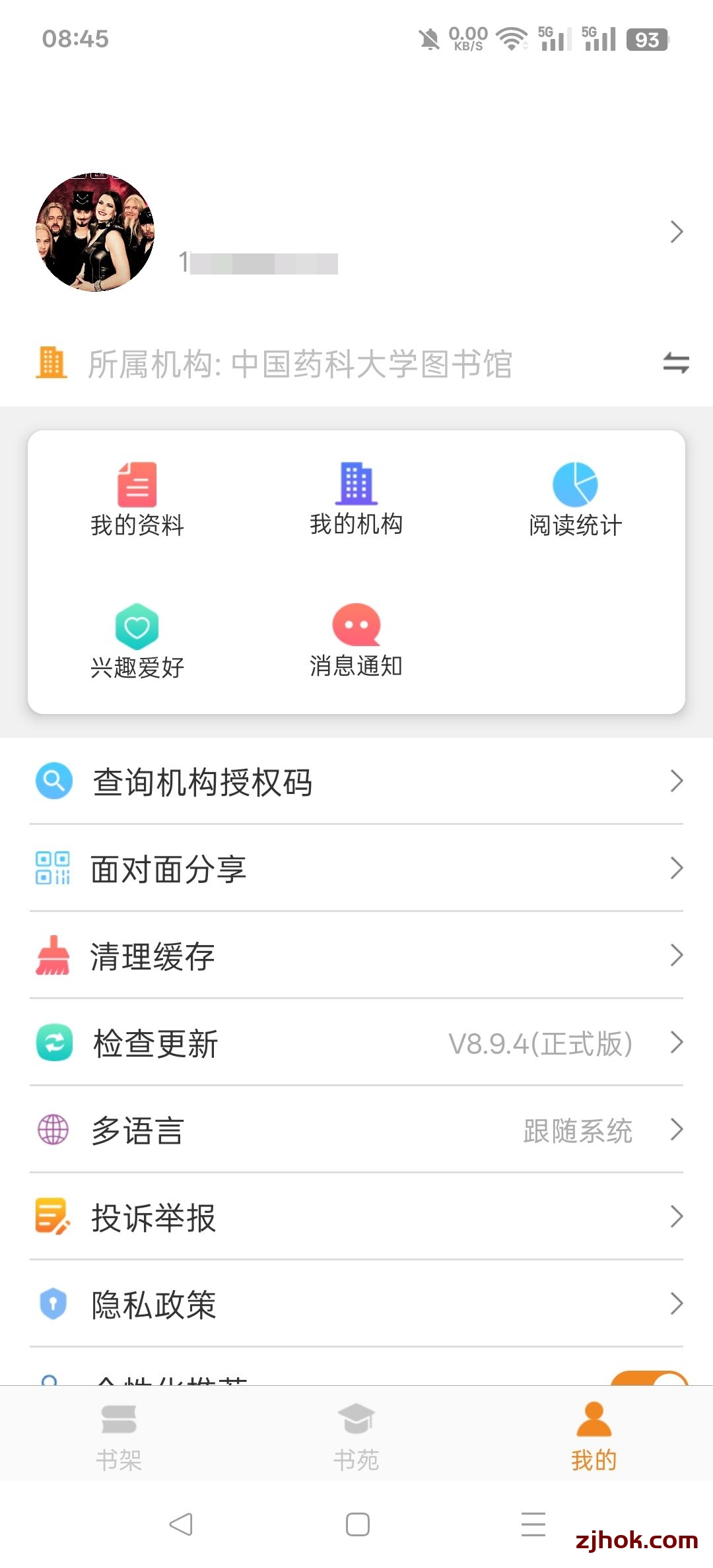Select 清理缓存 to clear cache

click(356, 956)
